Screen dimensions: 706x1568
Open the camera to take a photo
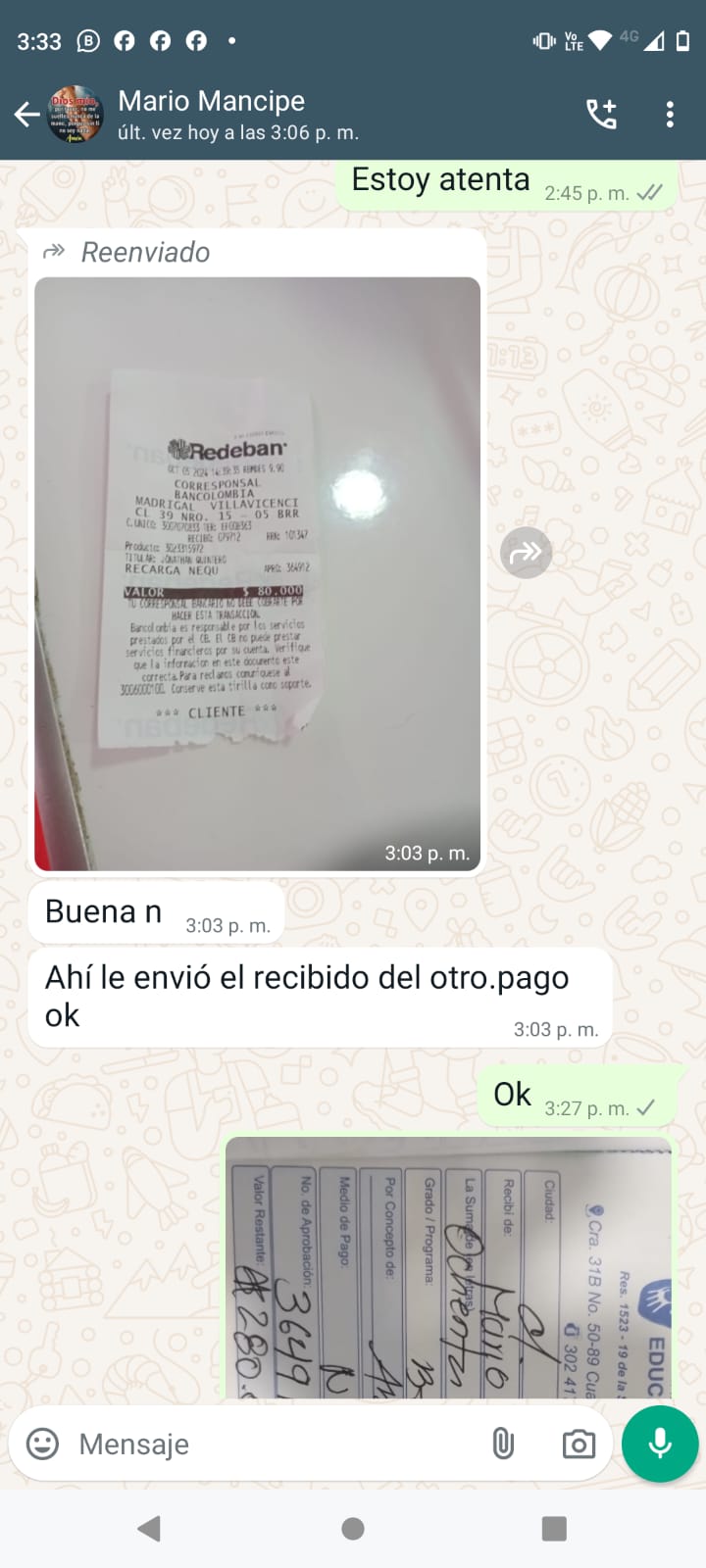pyautogui.click(x=579, y=1444)
